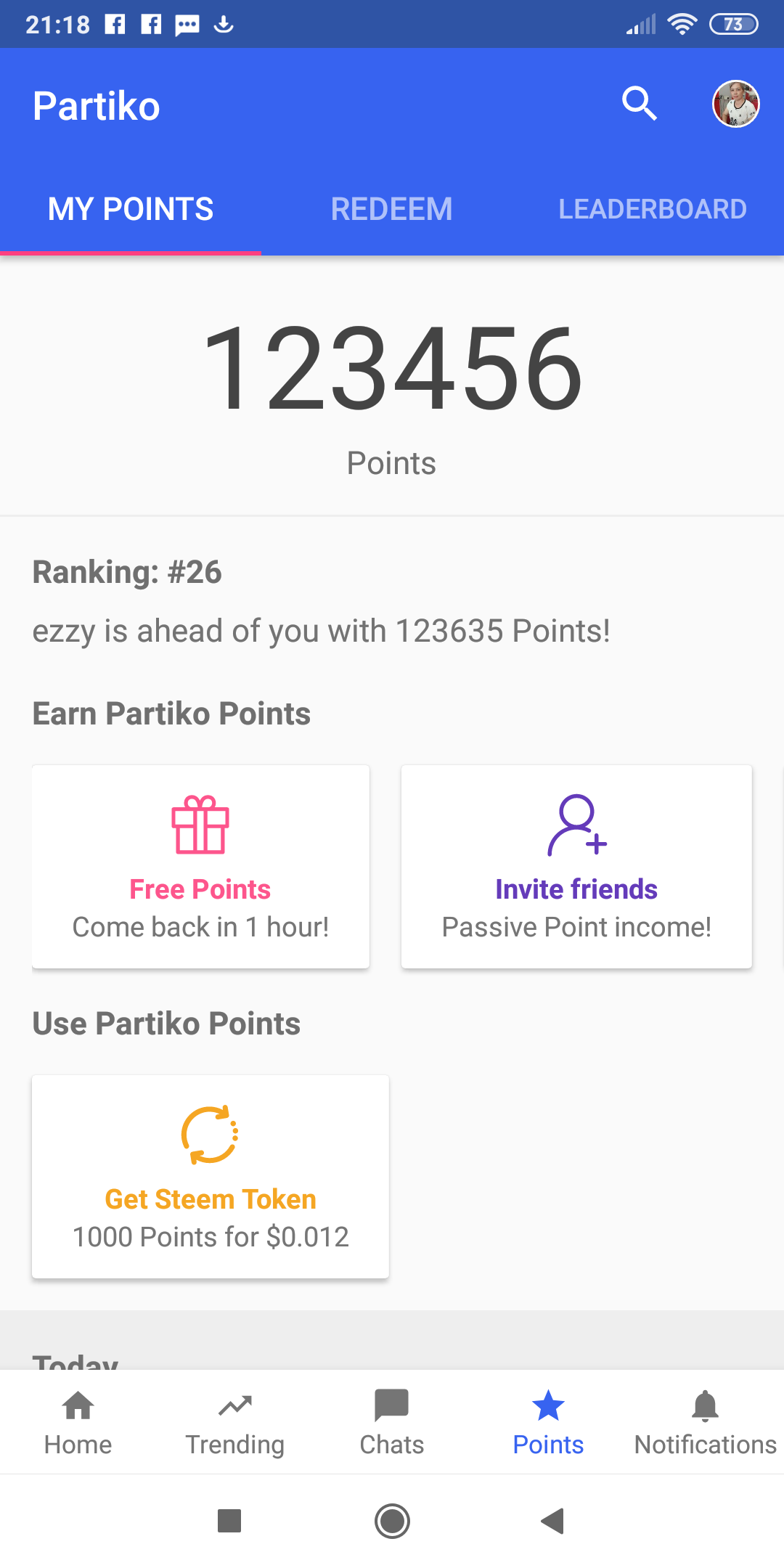Screen dimensions: 784x1568
Task: Tap the Android home circle button
Action: click(x=391, y=1522)
